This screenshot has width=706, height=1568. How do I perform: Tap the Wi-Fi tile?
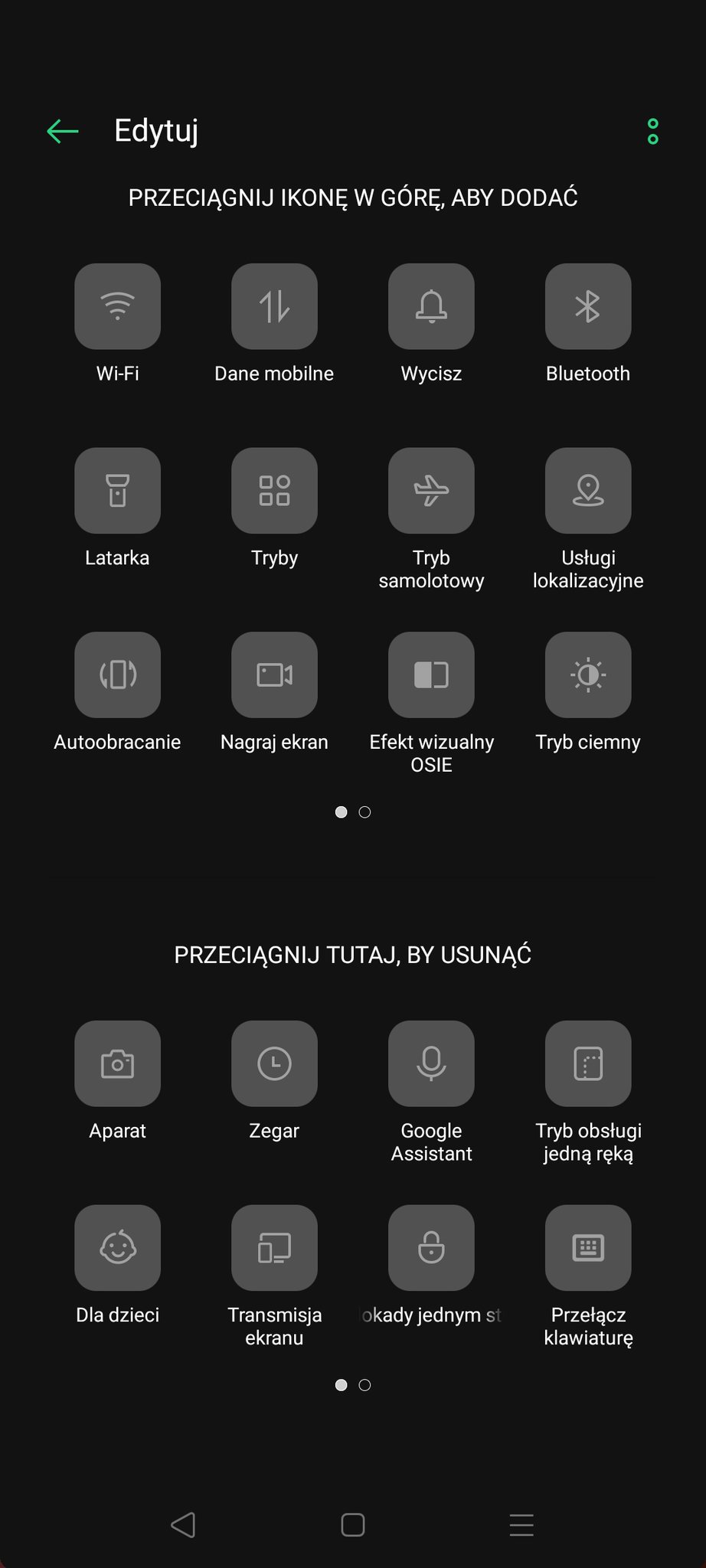point(117,307)
